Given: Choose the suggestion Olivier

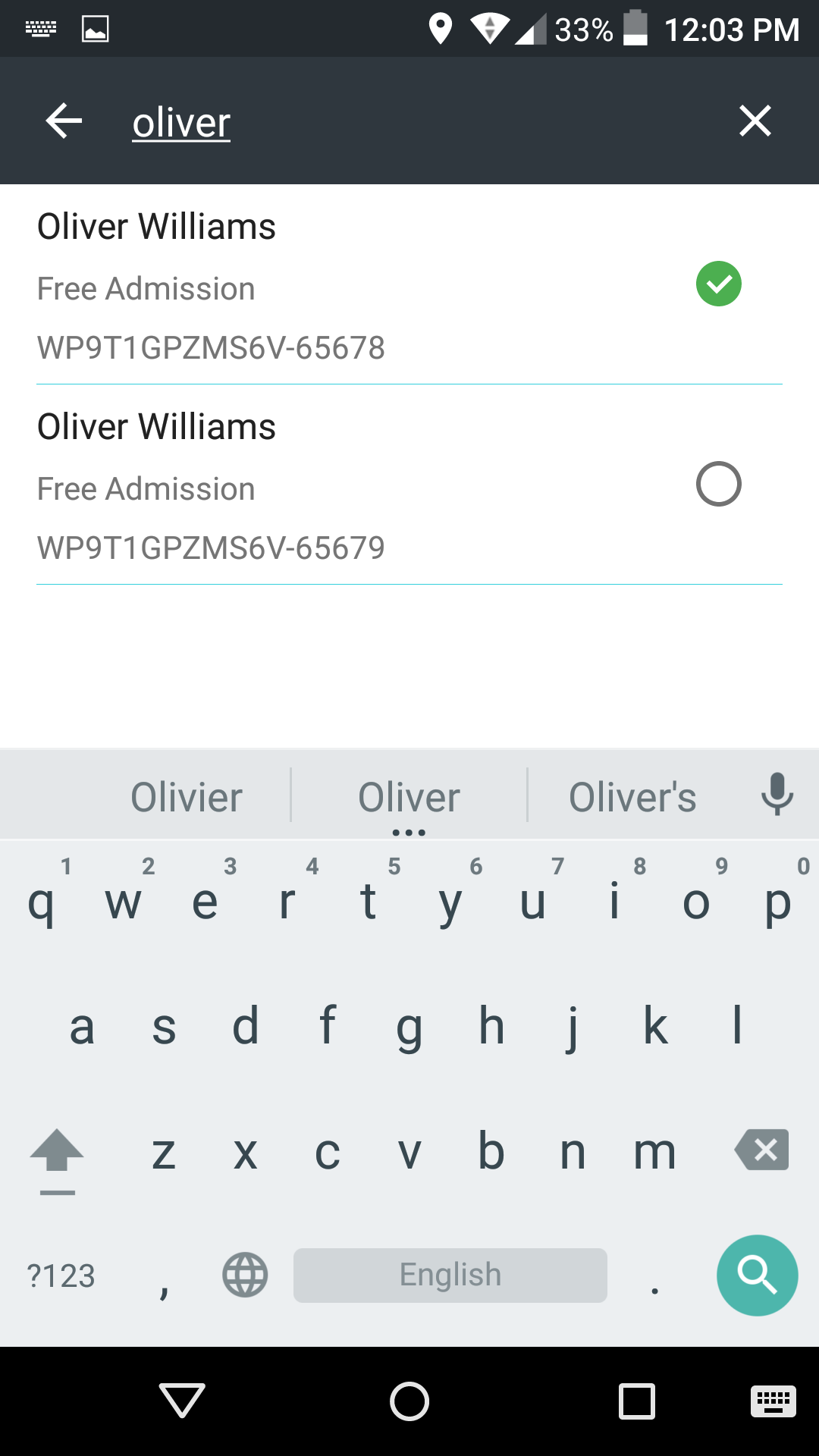Looking at the screenshot, I should coord(186,795).
